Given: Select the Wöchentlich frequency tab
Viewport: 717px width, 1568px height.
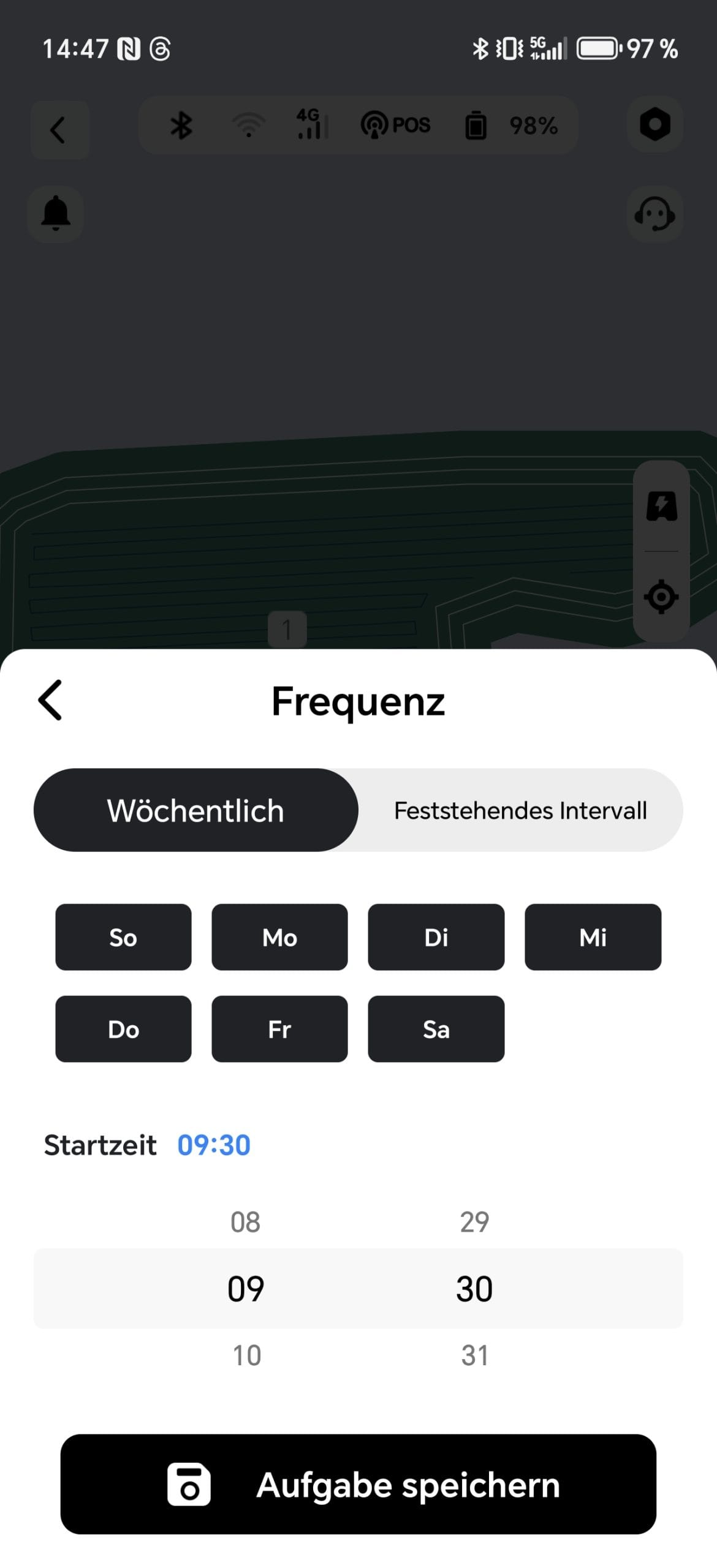Looking at the screenshot, I should [196, 810].
